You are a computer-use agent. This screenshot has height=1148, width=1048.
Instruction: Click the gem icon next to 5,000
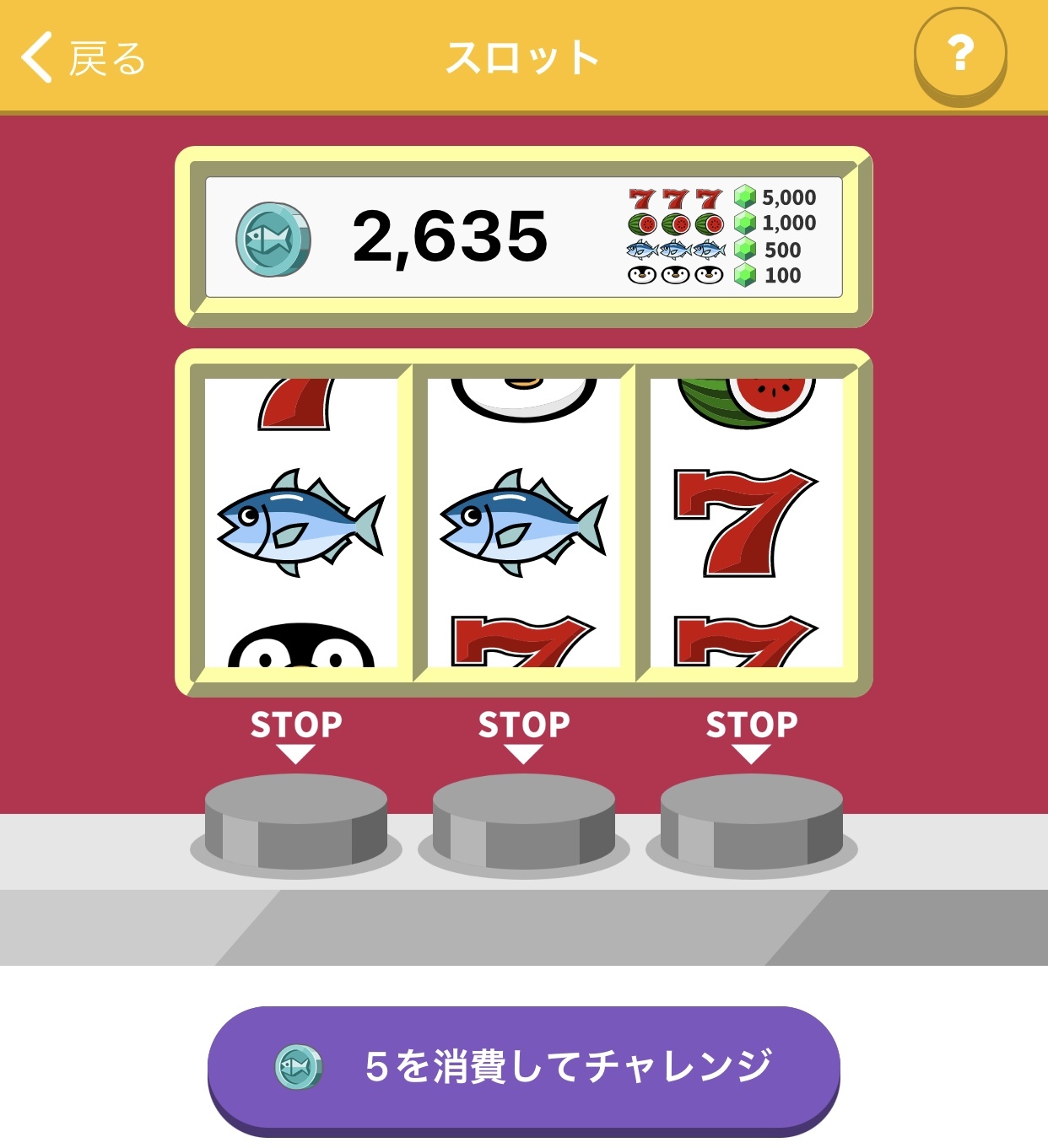[x=744, y=198]
